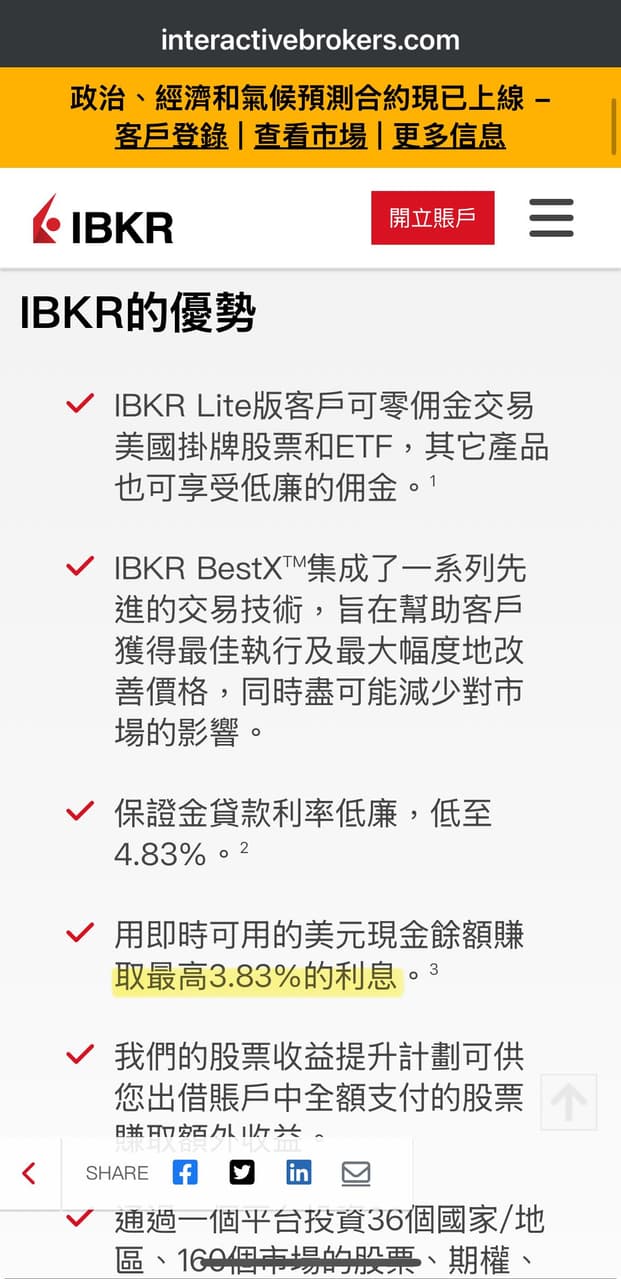Collapse the share bar with the red arrow
Viewport: 621px width, 1279px height.
29,1172
